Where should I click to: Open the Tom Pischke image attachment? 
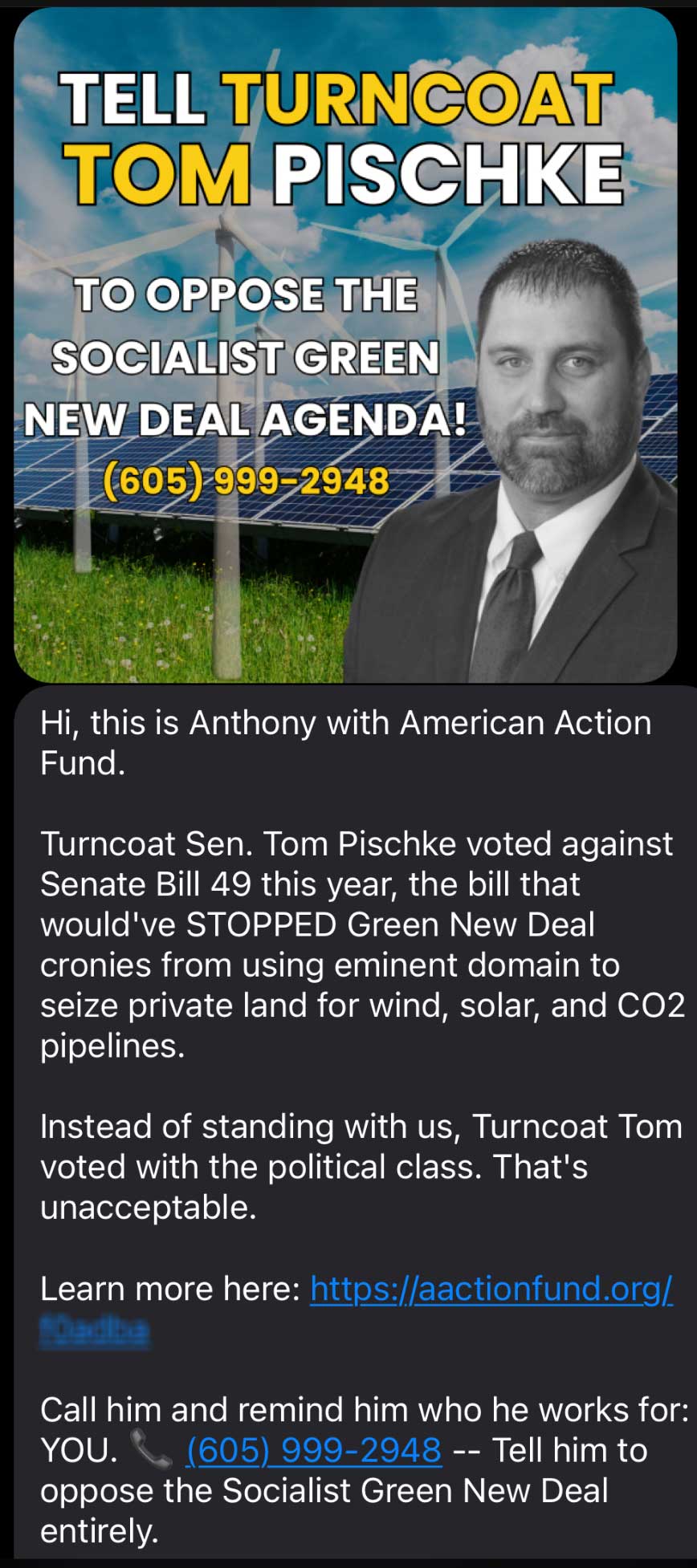(x=345, y=346)
